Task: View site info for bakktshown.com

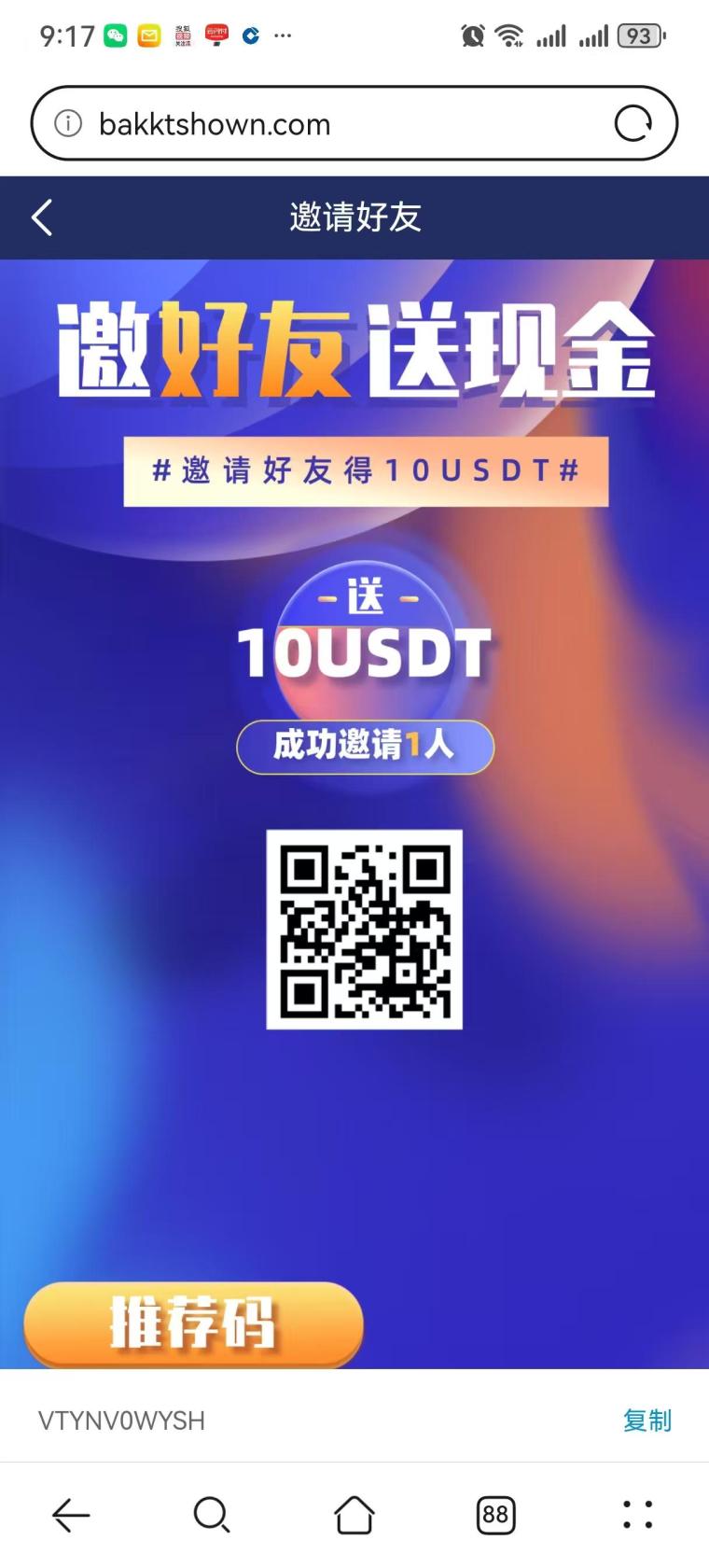Action: coord(68,123)
